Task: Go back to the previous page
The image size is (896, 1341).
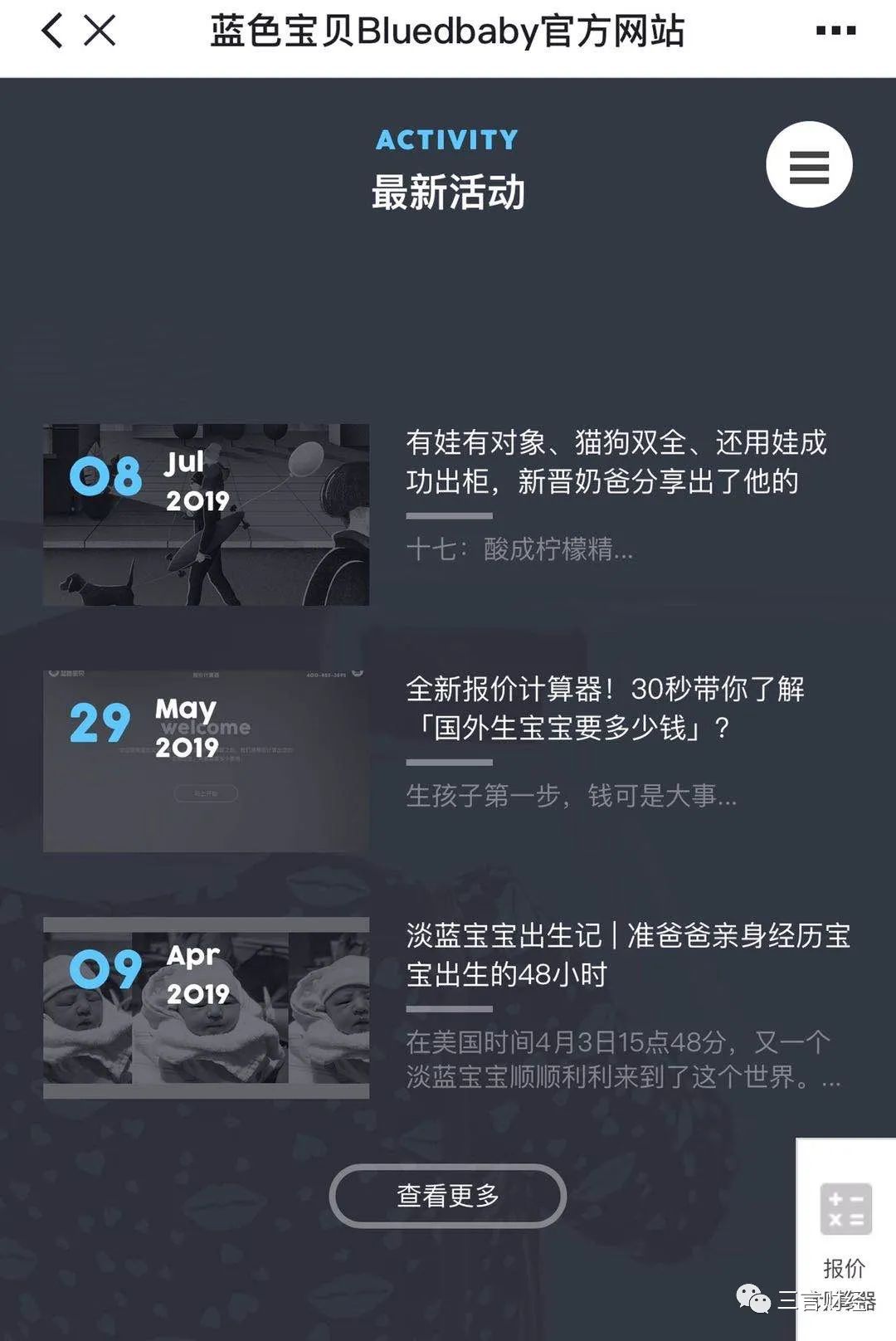Action: [51, 32]
